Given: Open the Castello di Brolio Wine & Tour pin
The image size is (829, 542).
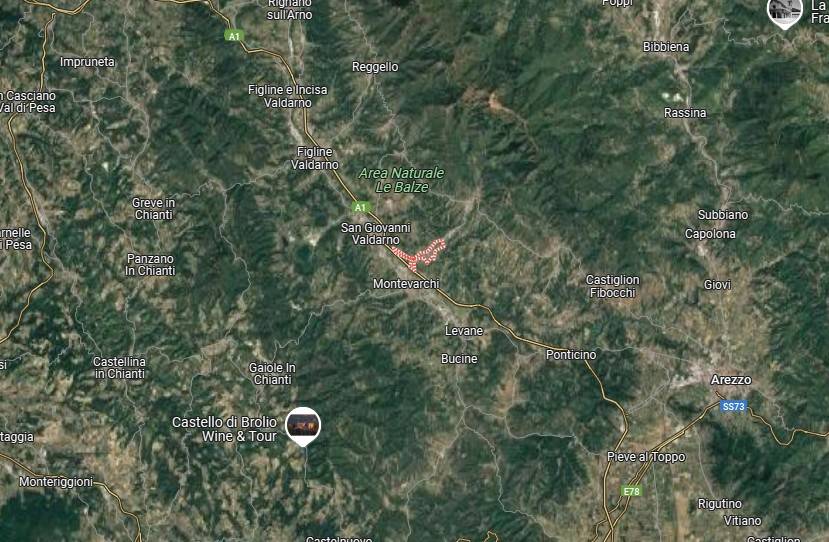Looking at the screenshot, I should [x=303, y=425].
